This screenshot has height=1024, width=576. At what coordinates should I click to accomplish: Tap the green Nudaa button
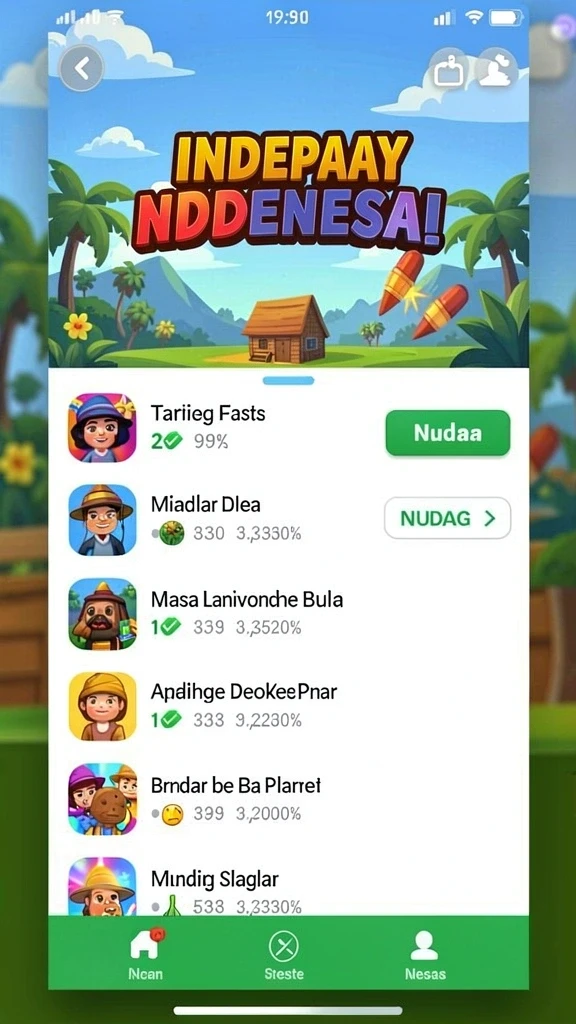(447, 432)
